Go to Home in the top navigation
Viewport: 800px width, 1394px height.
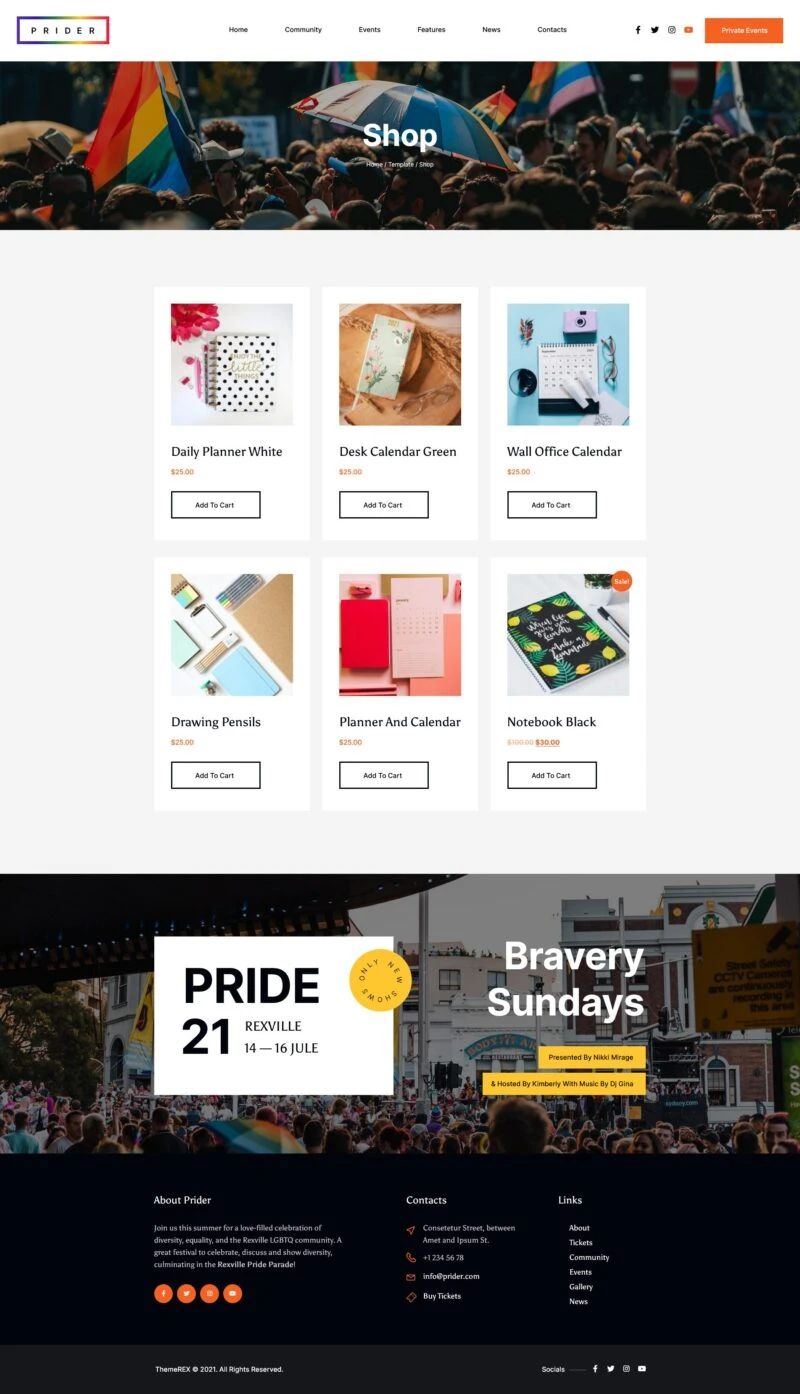[238, 30]
